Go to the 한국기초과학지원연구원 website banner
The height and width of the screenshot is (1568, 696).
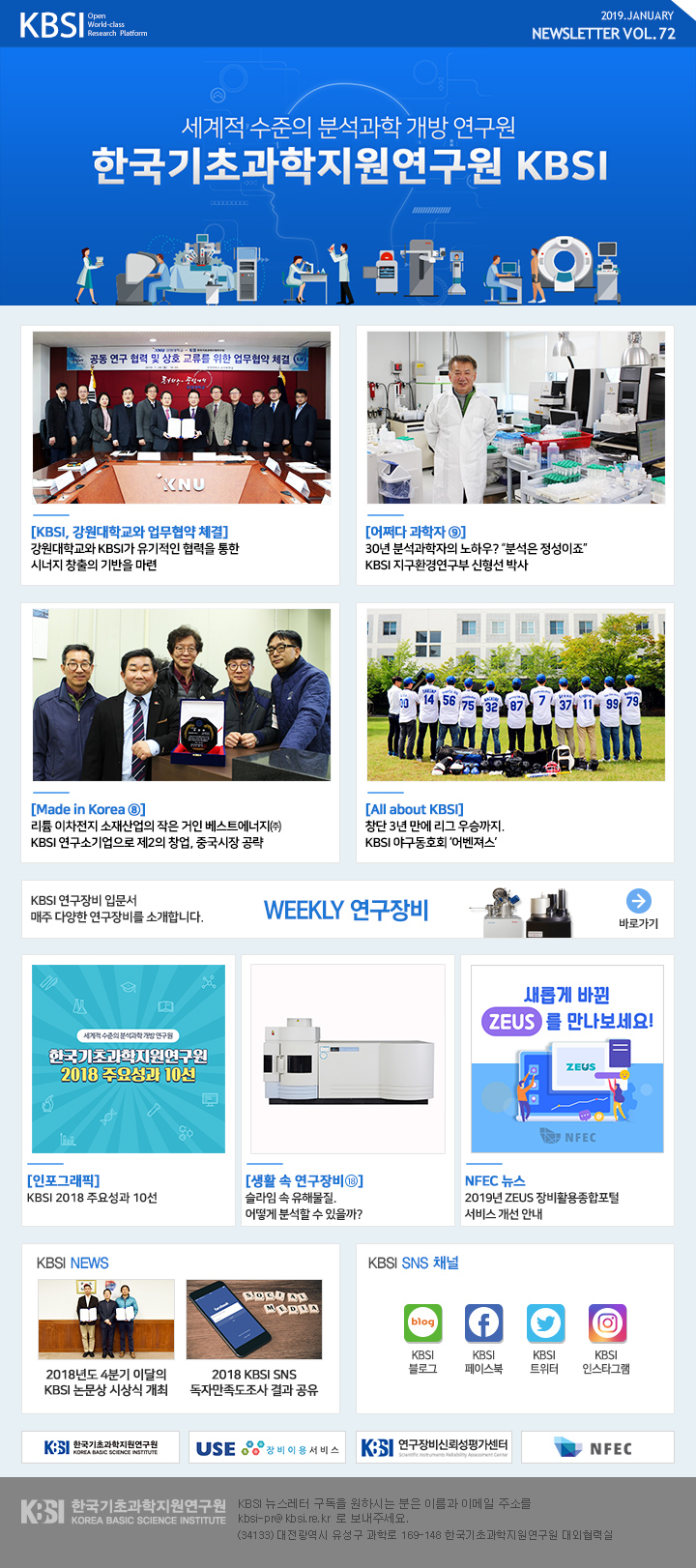[101, 1447]
